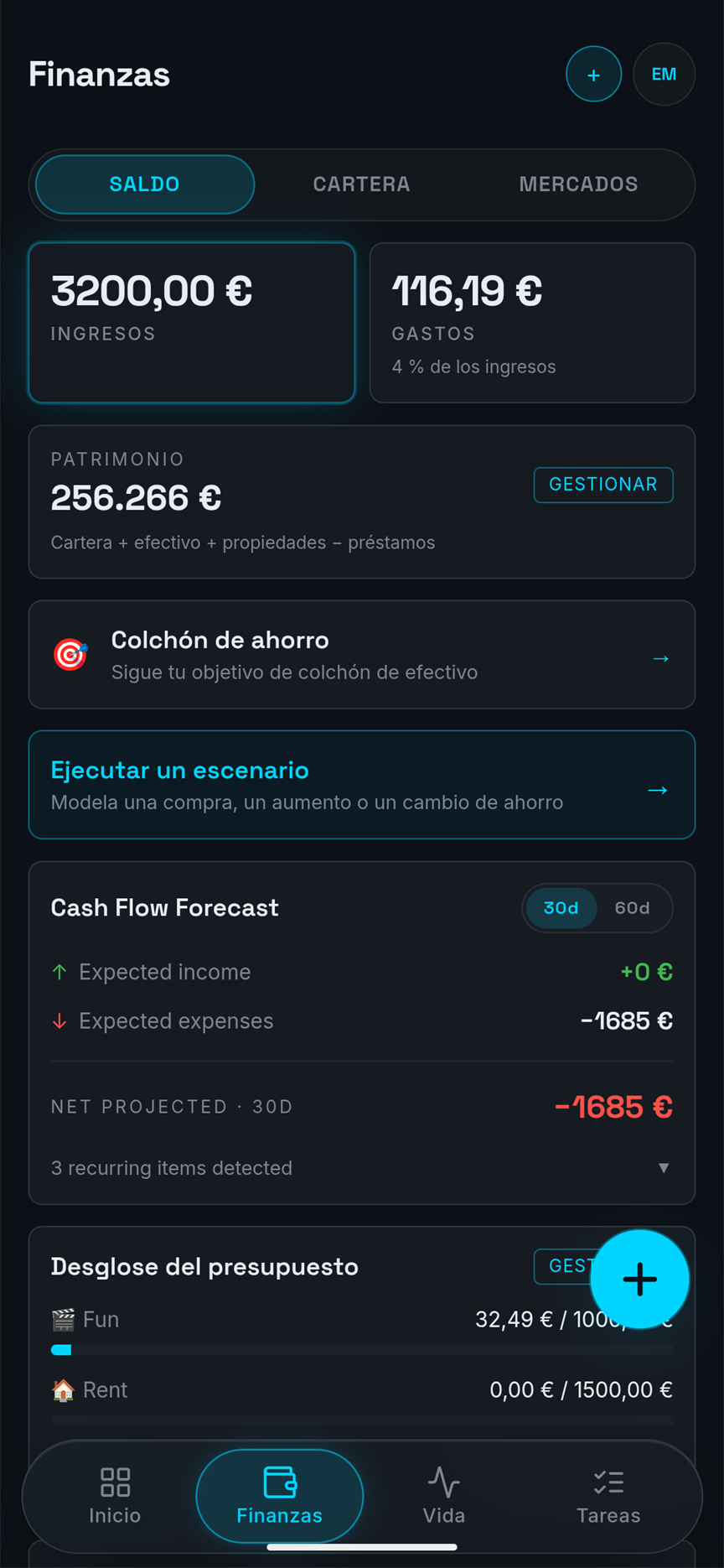Open the Ingresos card
The height and width of the screenshot is (1568, 724).
(x=192, y=323)
